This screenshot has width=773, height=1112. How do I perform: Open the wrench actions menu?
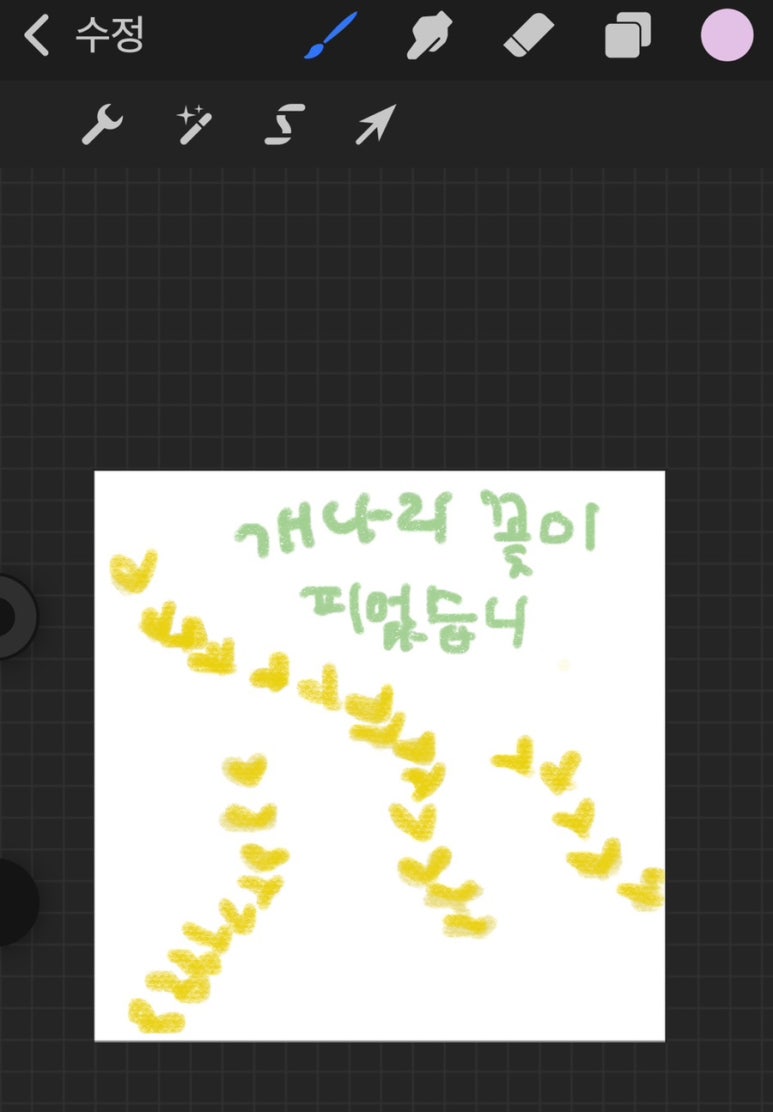click(101, 126)
